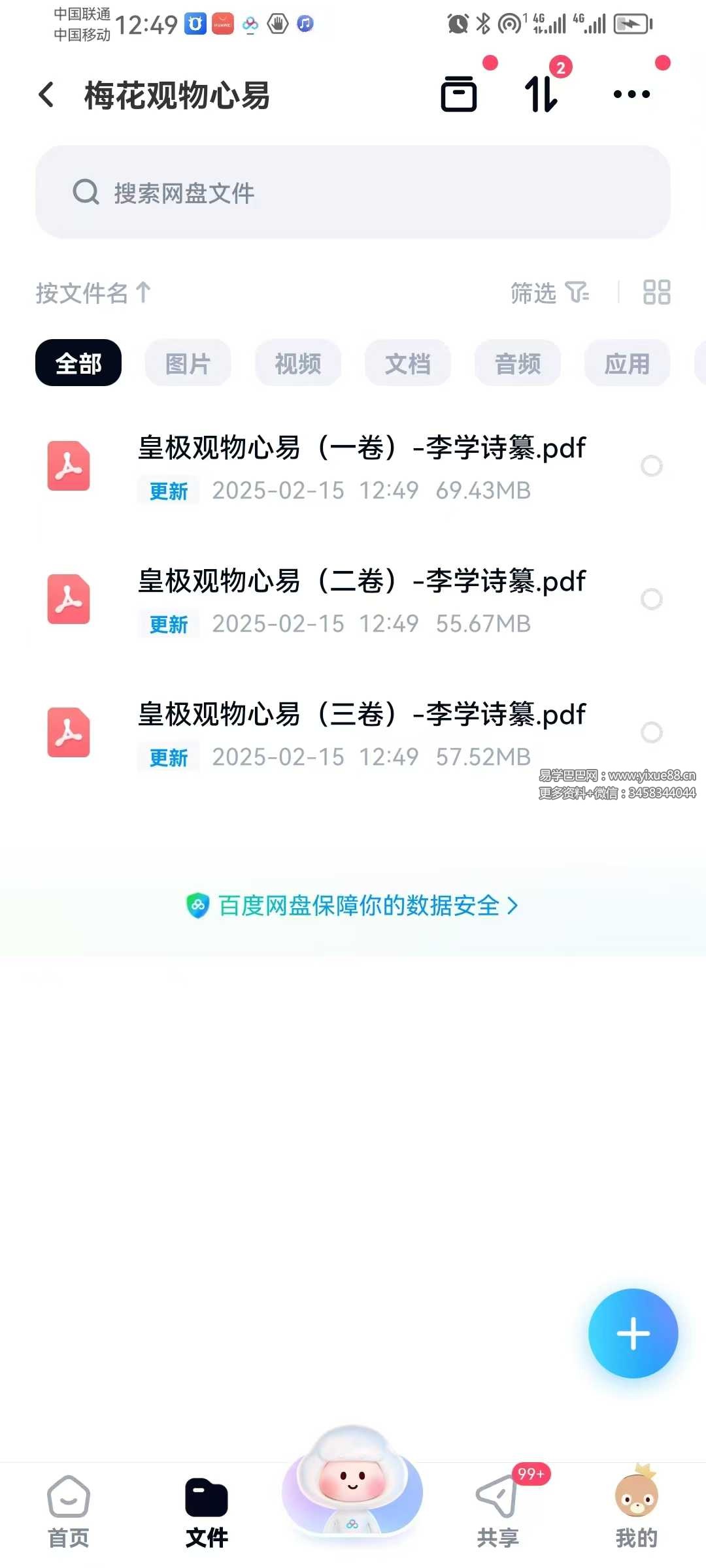This screenshot has height=1568, width=706.
Task: Open the archive box icon
Action: click(459, 95)
